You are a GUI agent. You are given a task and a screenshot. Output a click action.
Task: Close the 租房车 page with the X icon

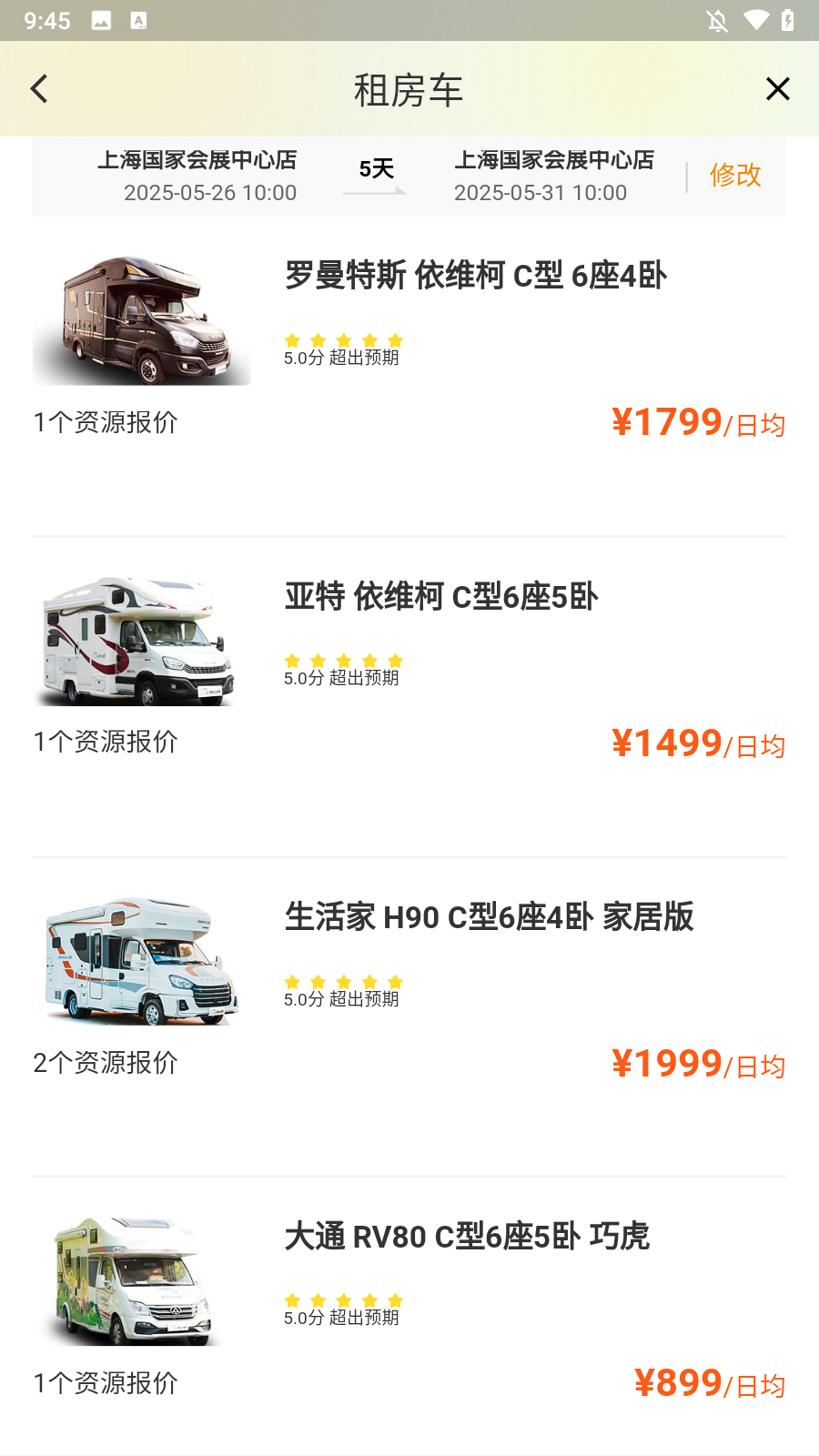point(778,88)
